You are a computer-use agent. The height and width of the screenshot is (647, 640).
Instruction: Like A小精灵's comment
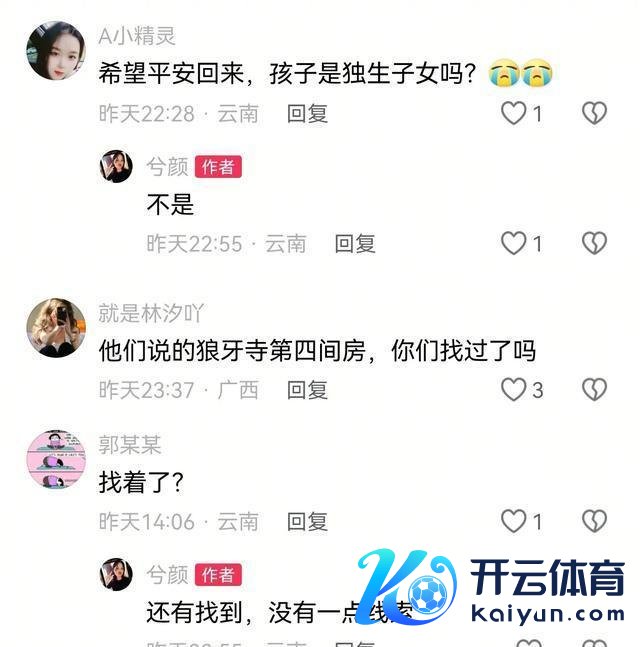[x=513, y=113]
